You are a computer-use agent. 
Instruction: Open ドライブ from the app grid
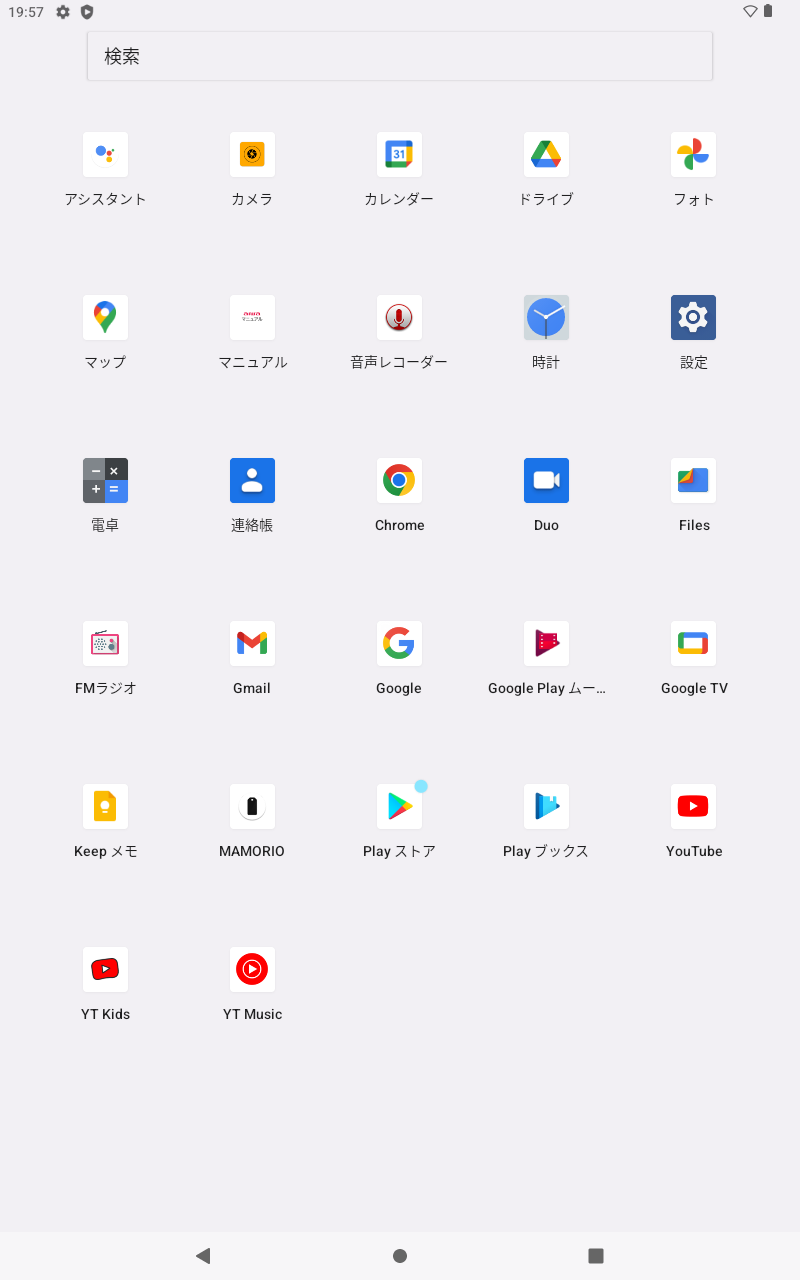coord(546,155)
